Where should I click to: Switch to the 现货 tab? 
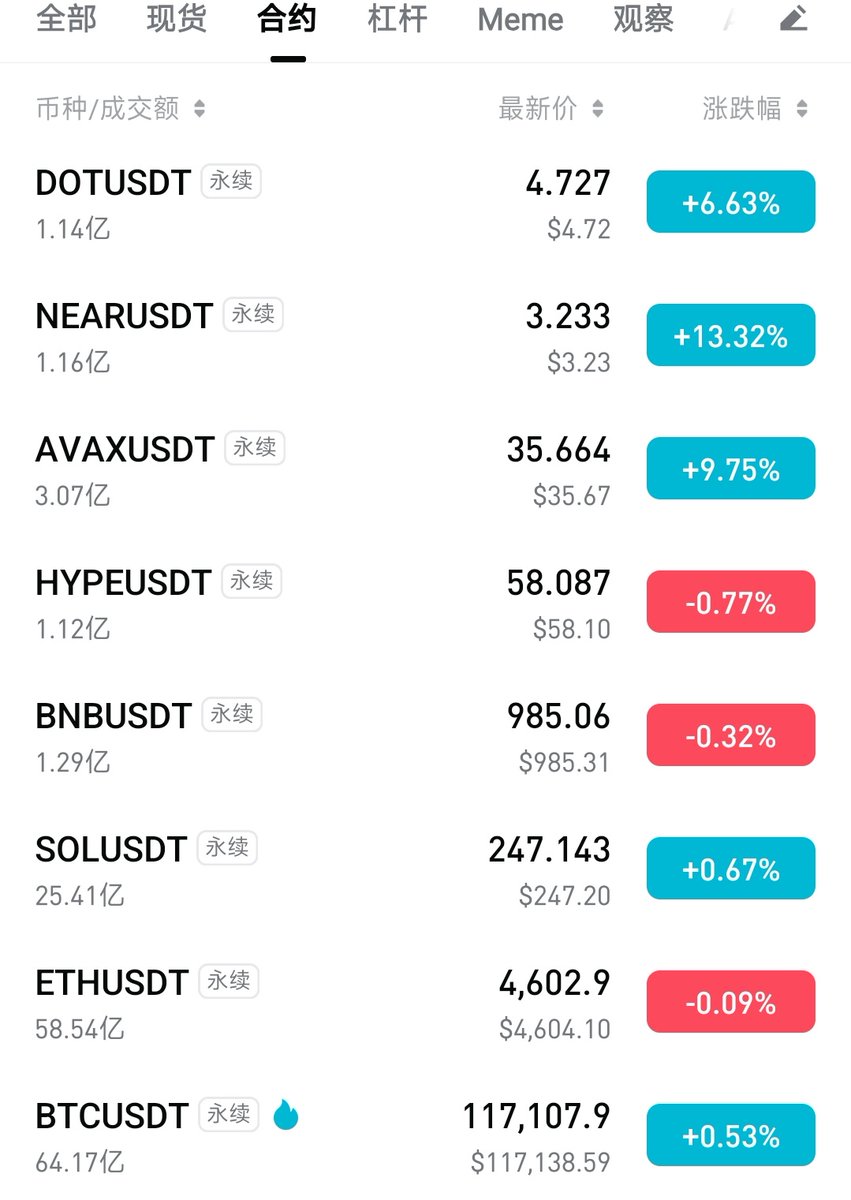176,19
